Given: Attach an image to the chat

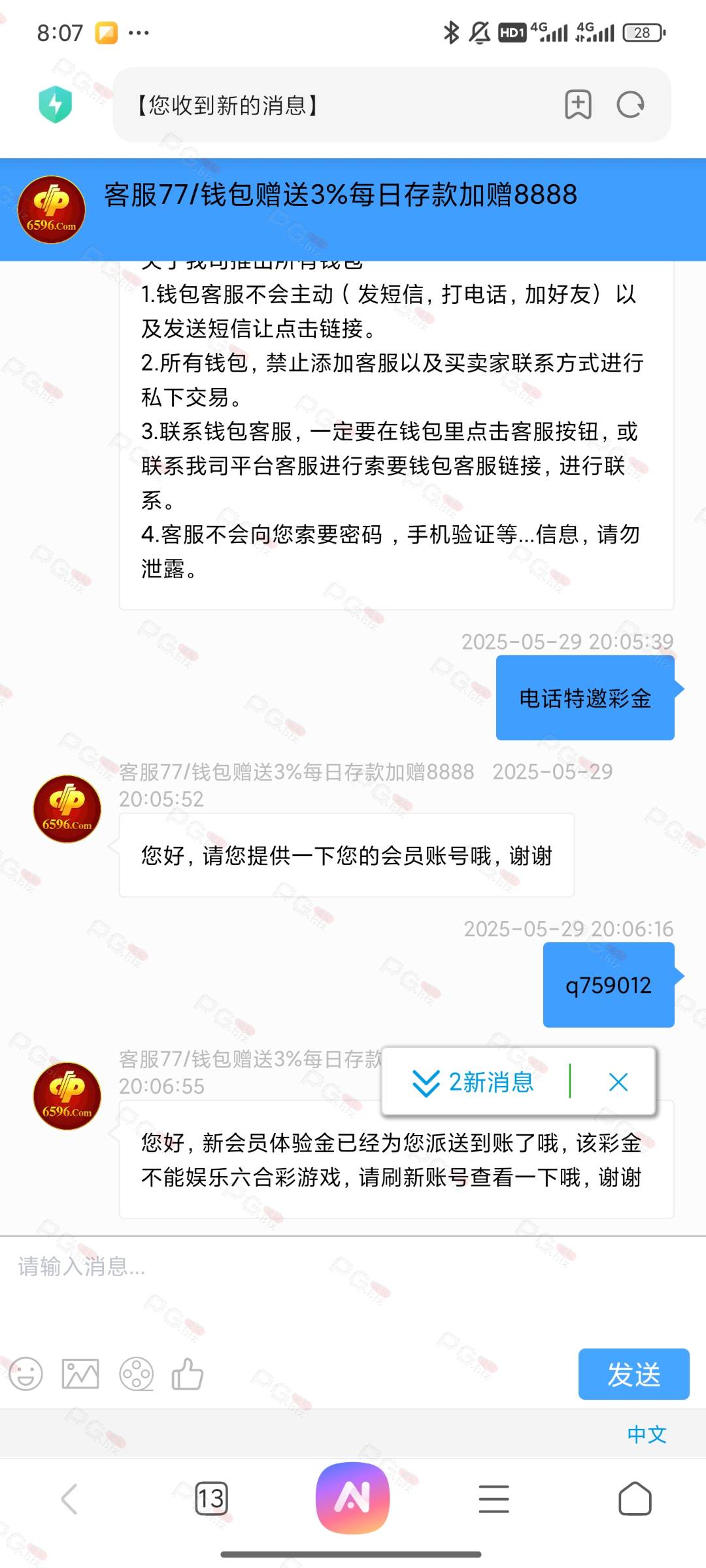Looking at the screenshot, I should click(x=80, y=1374).
